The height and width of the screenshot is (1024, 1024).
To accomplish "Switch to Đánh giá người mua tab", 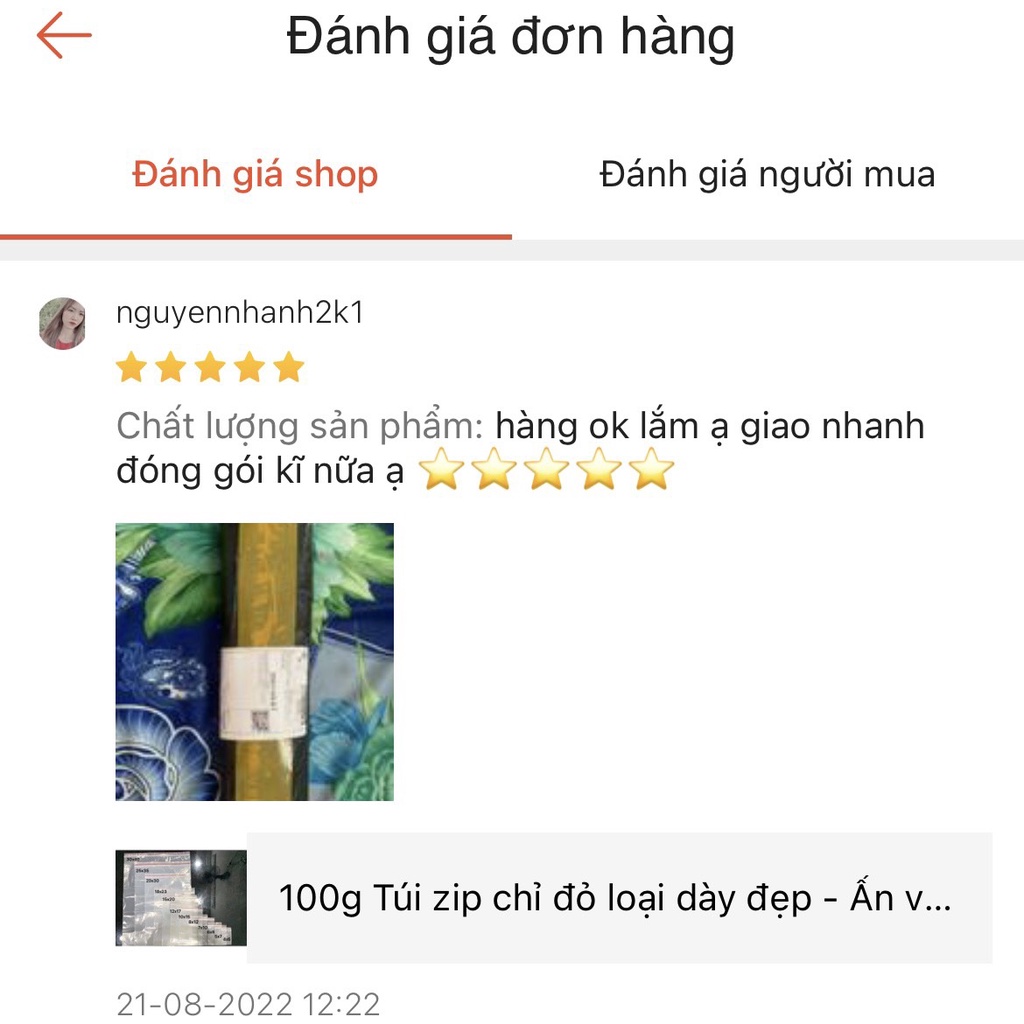I will pyautogui.click(x=767, y=175).
